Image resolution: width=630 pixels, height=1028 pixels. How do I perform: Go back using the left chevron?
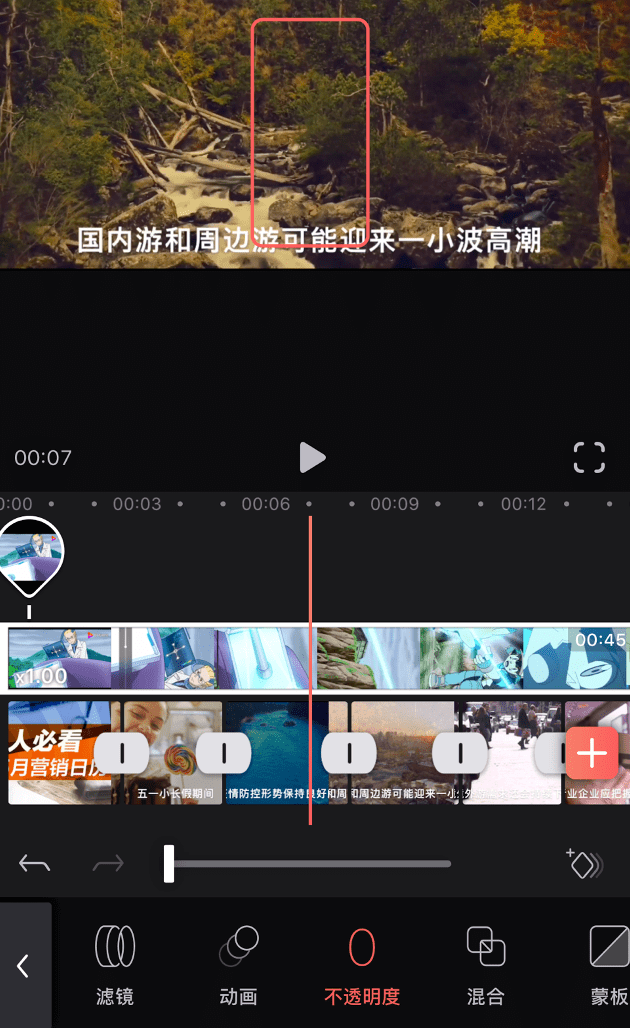pos(23,965)
